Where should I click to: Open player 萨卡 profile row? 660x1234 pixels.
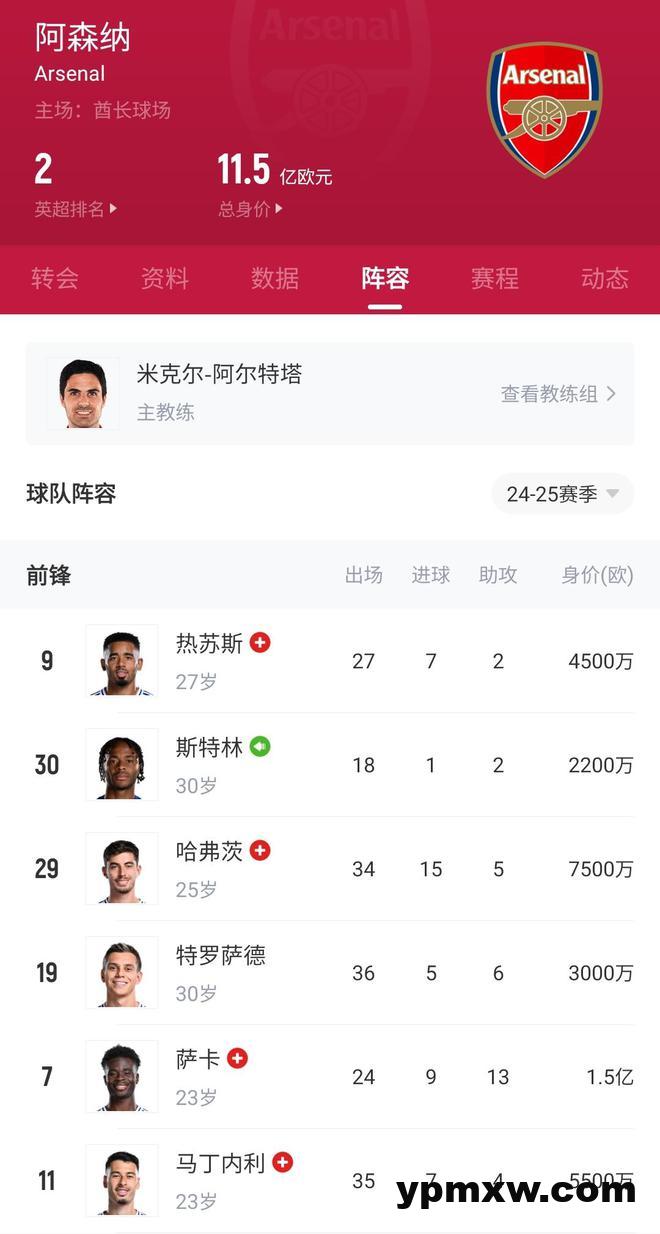point(330,1077)
